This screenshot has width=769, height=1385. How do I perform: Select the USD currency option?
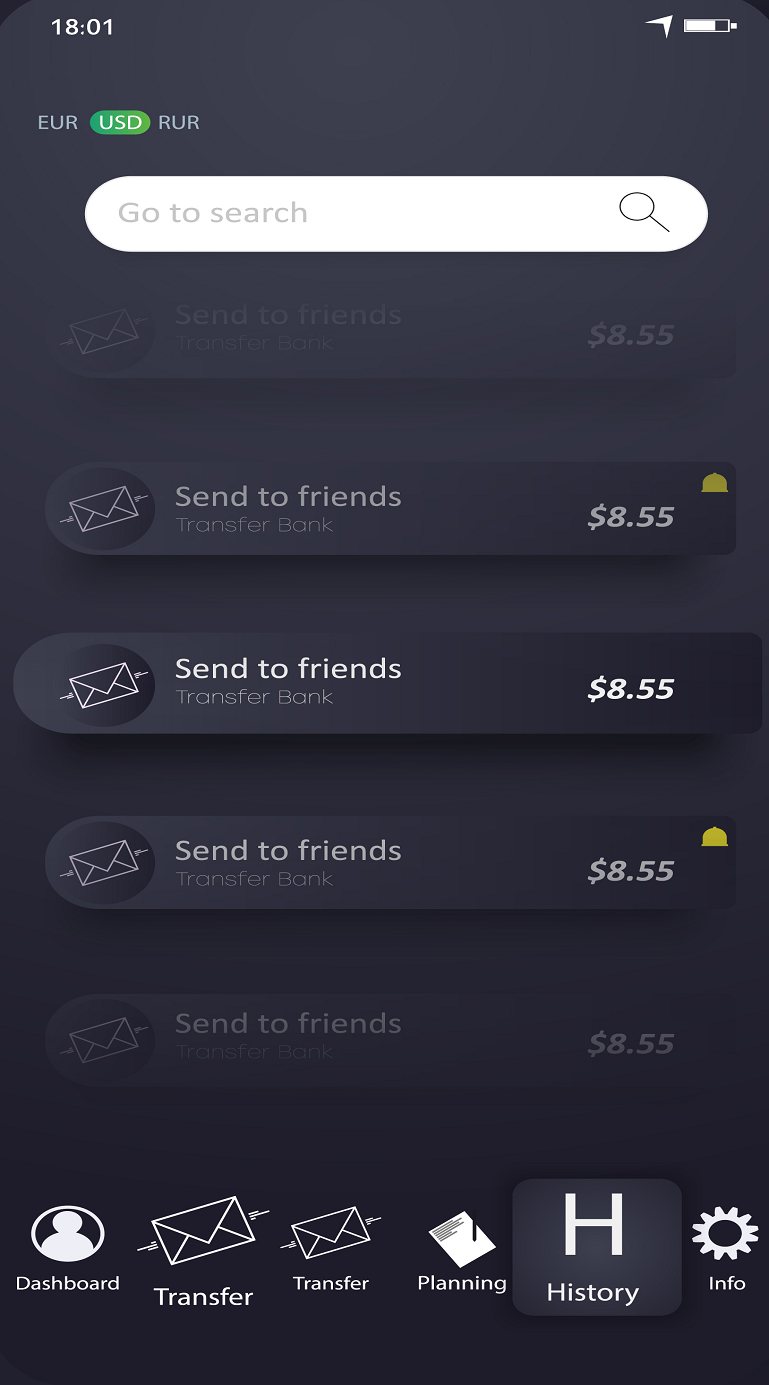120,123
